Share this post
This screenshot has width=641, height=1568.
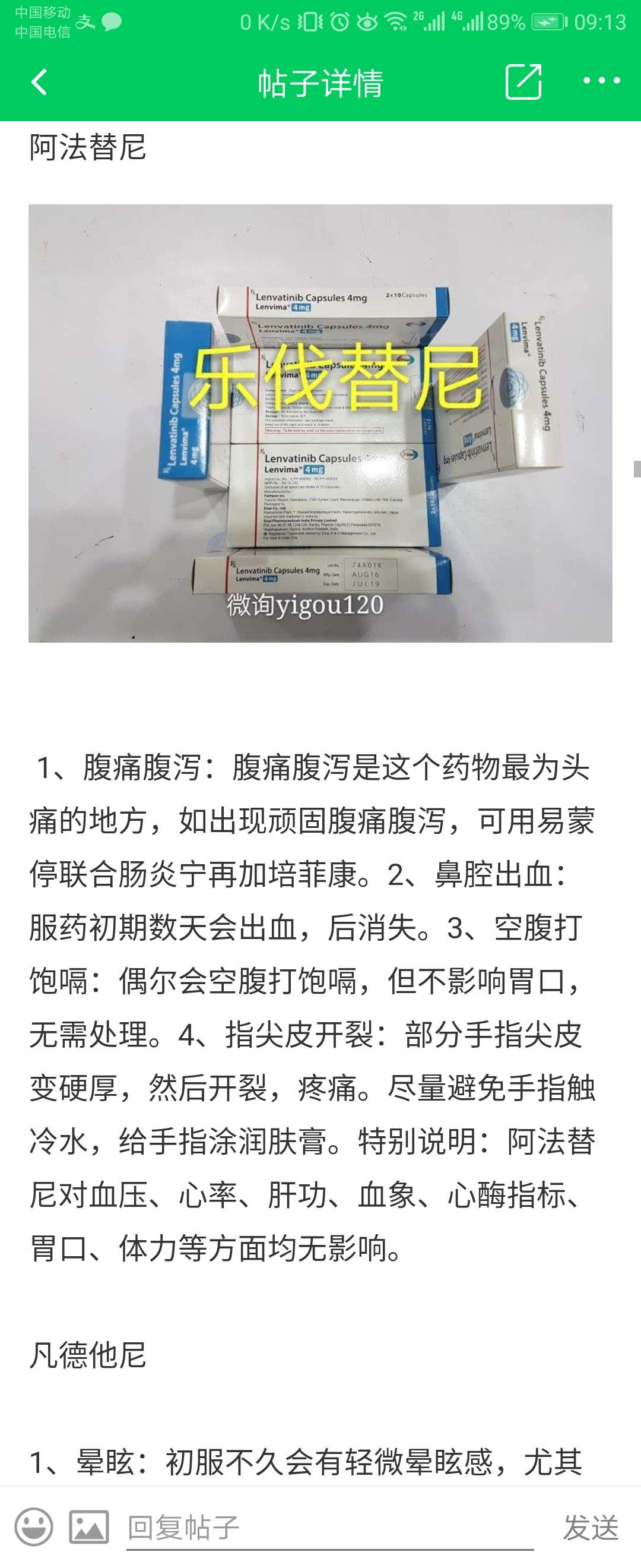523,81
